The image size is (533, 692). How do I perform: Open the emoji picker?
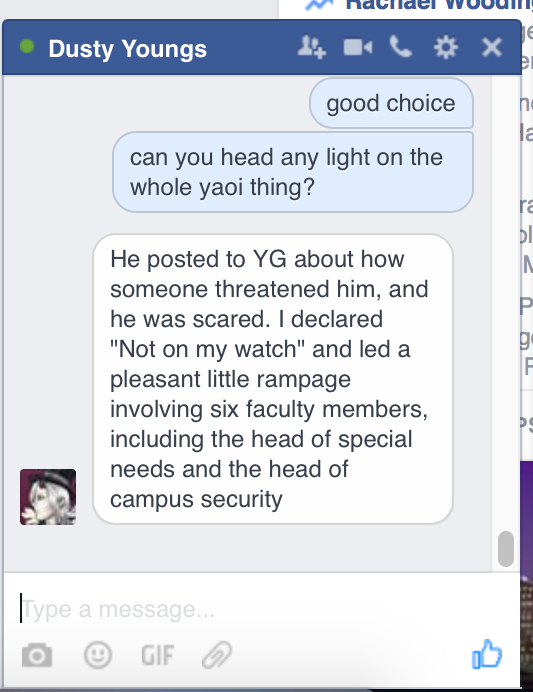pos(98,655)
